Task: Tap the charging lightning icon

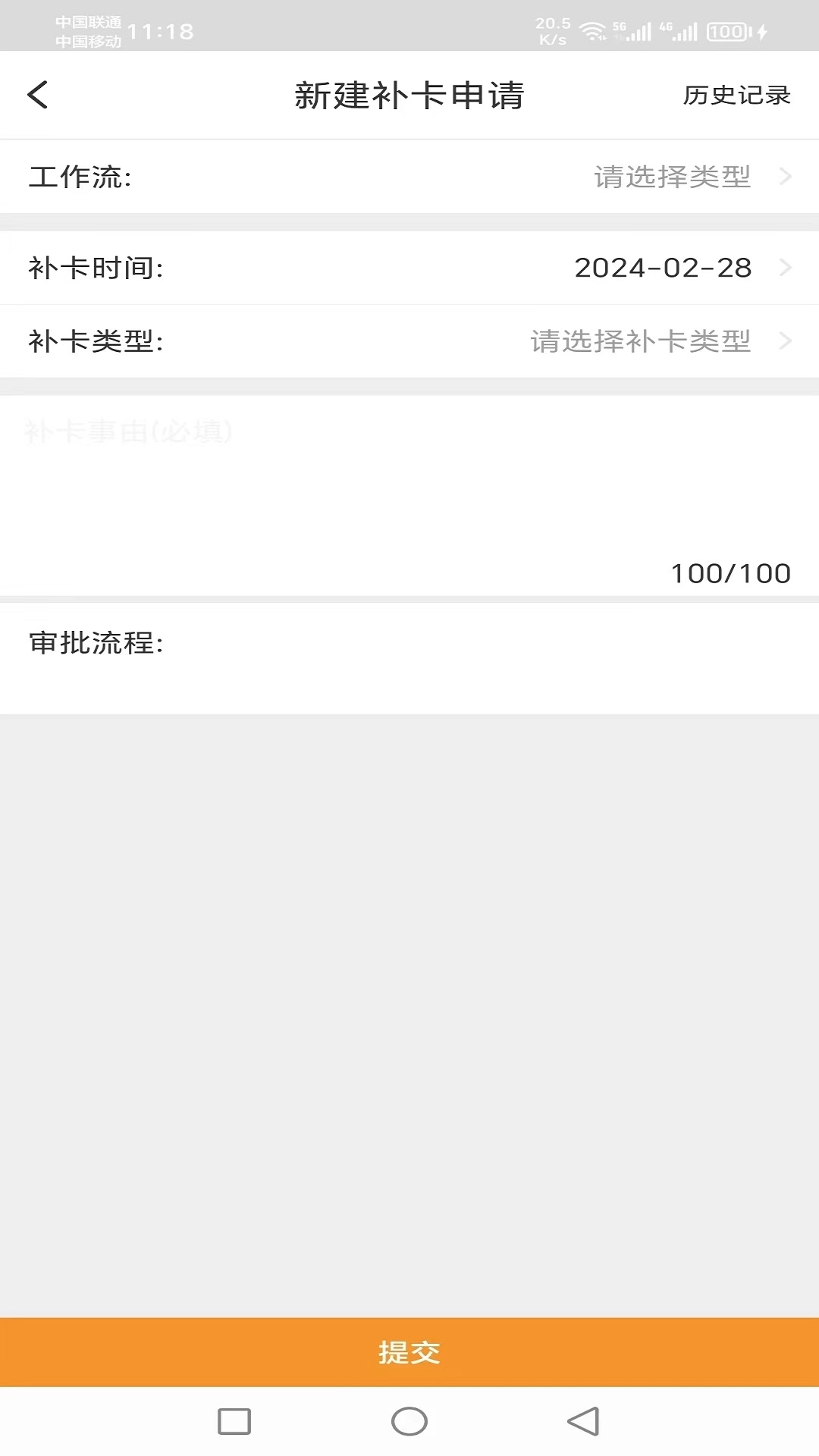Action: point(761,32)
